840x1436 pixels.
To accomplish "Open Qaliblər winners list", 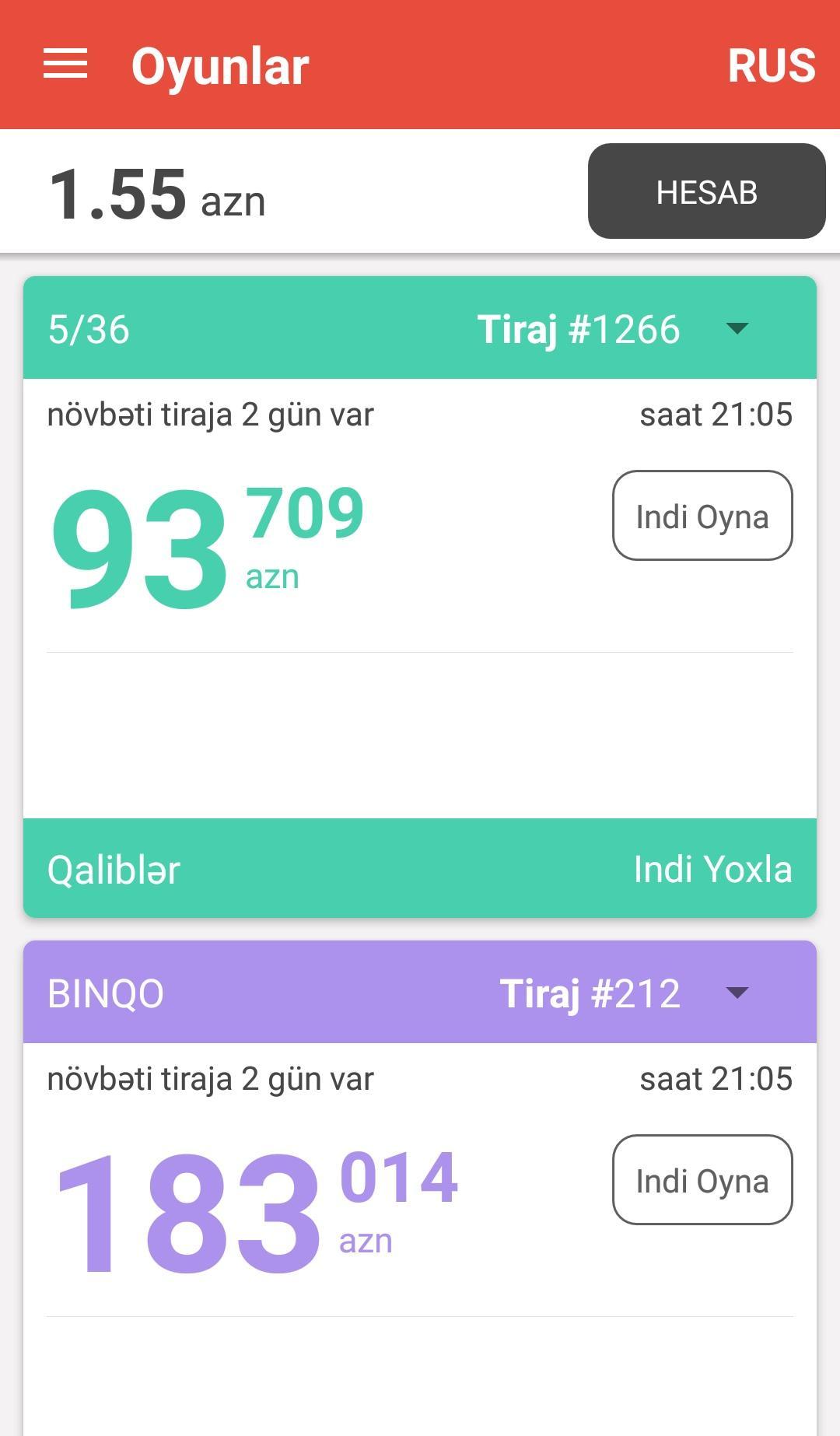I will click(x=112, y=870).
